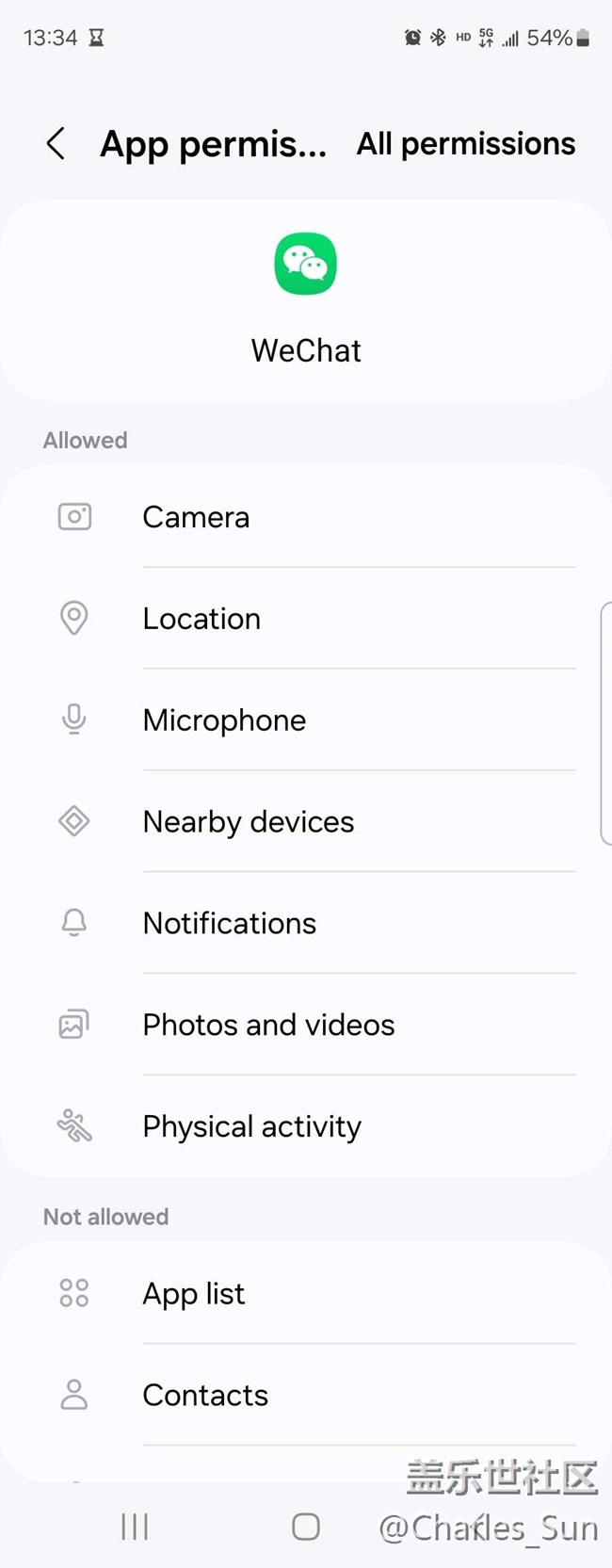Open Location permission settings

(306, 619)
